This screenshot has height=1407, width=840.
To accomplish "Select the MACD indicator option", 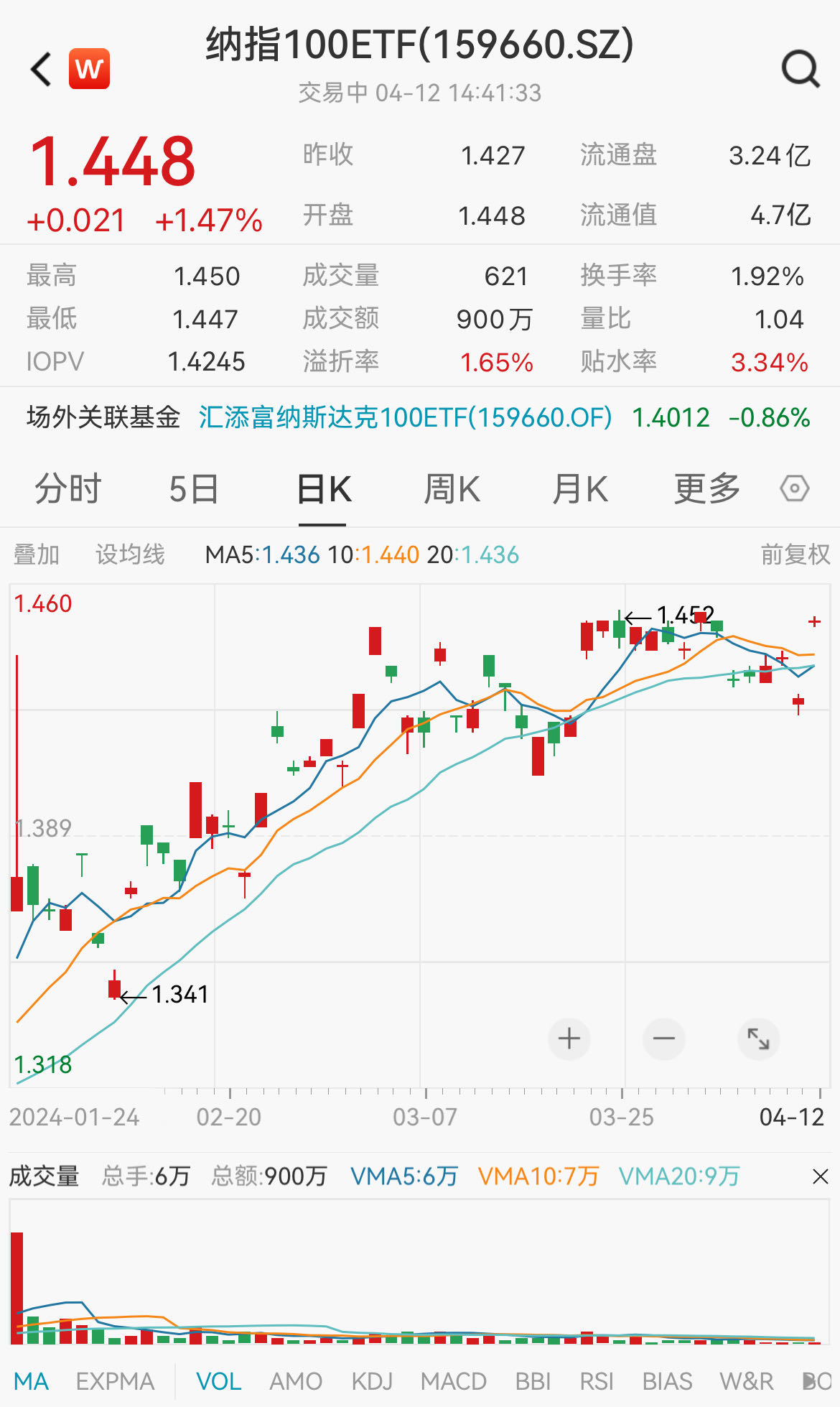I will click(x=454, y=1380).
